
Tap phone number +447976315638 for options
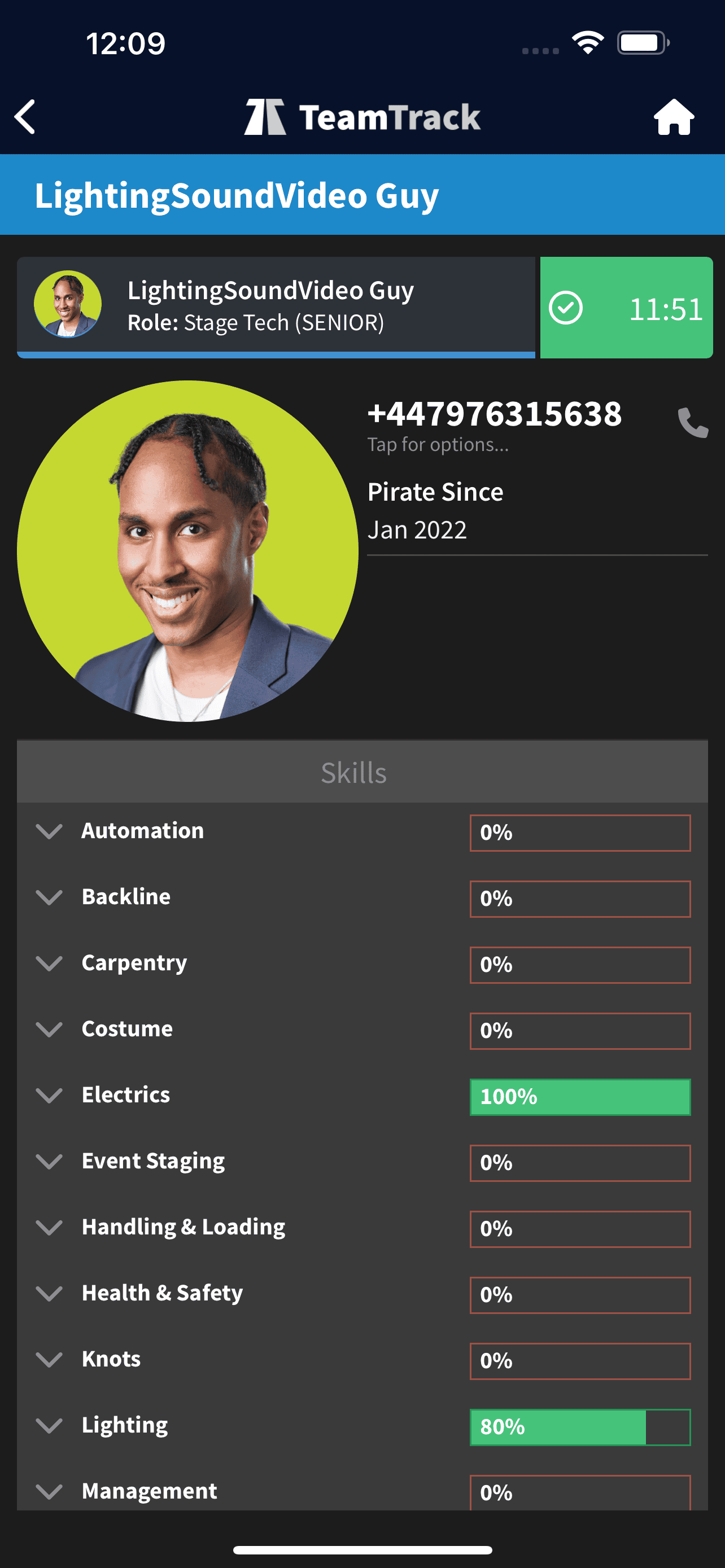(494, 415)
